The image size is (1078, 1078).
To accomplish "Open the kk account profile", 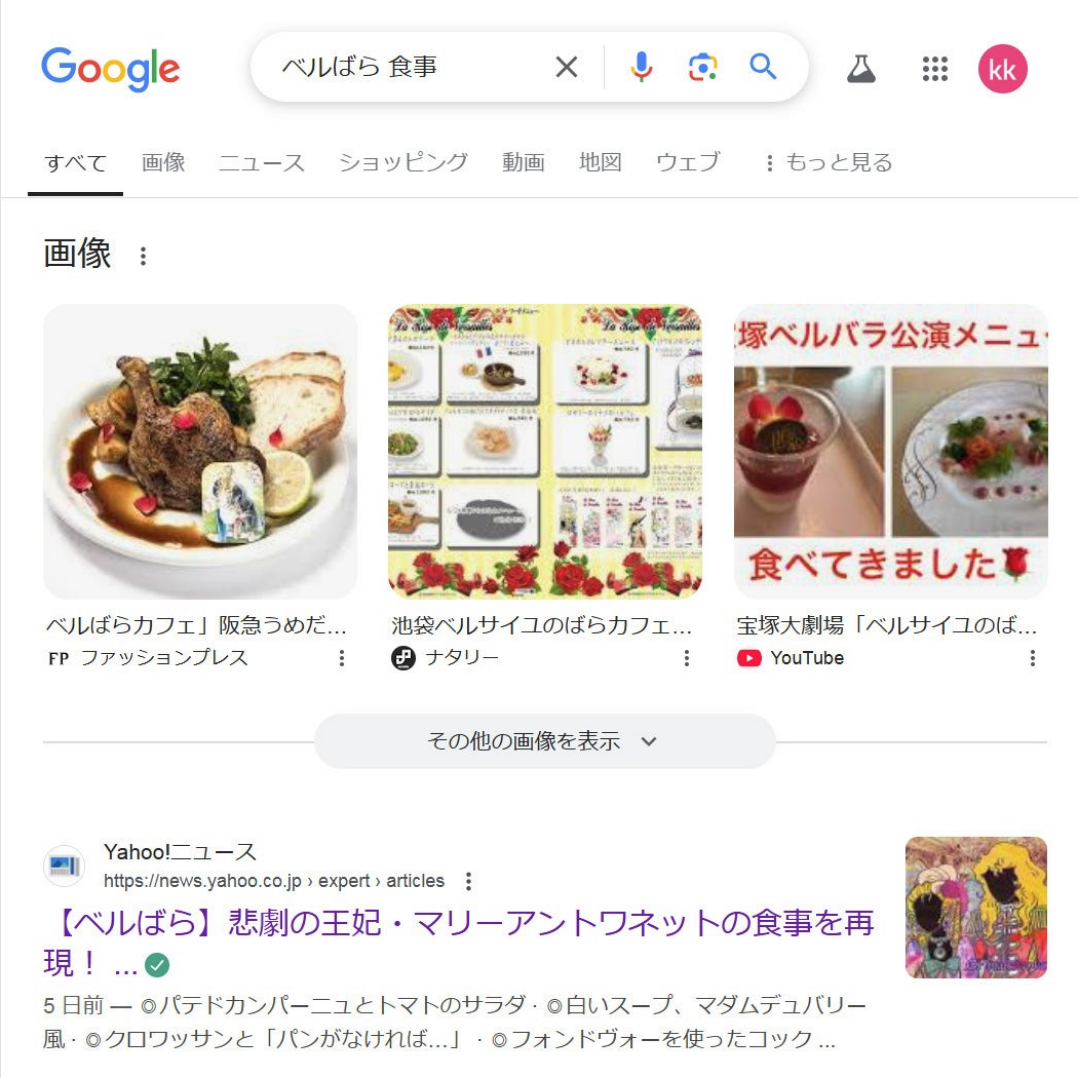I will 1002,68.
